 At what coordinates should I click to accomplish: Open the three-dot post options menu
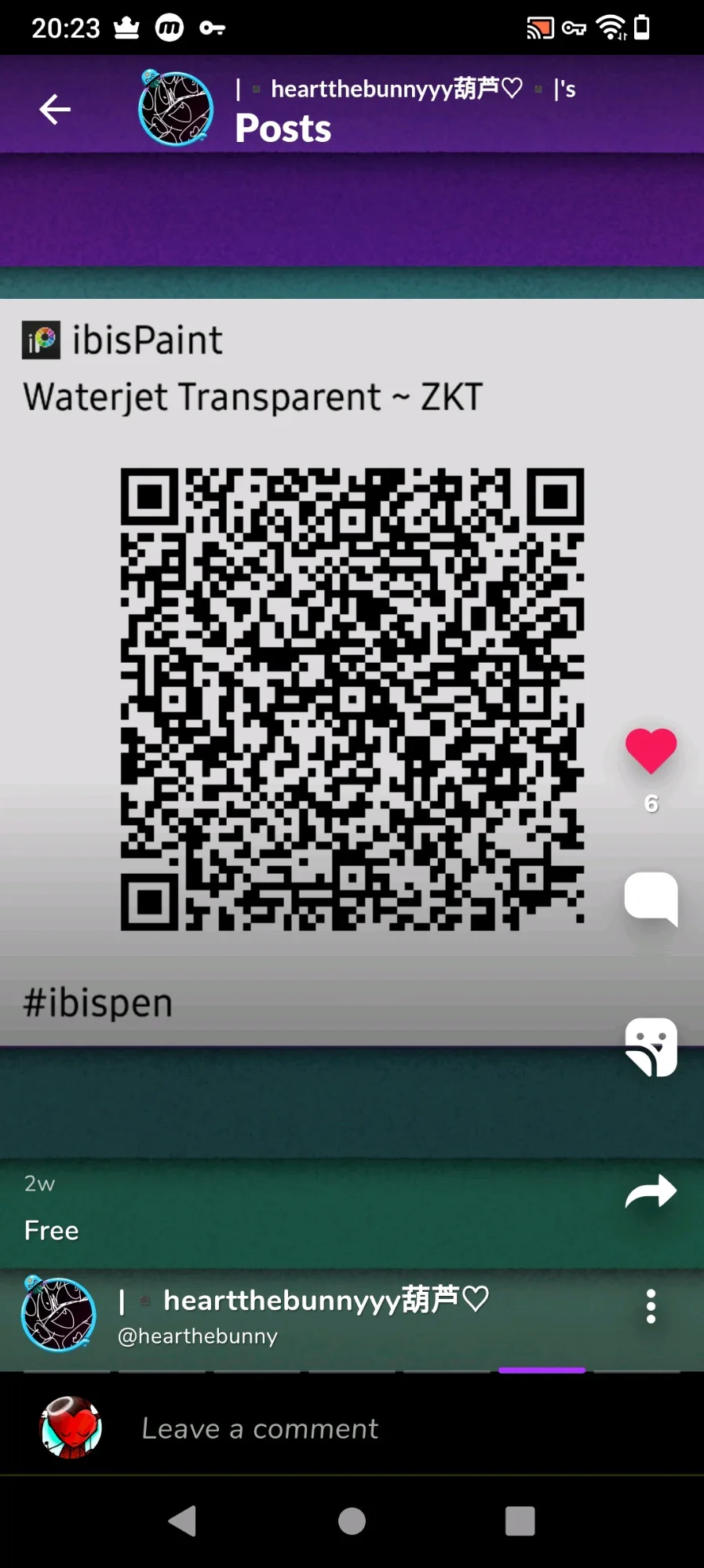click(651, 1307)
